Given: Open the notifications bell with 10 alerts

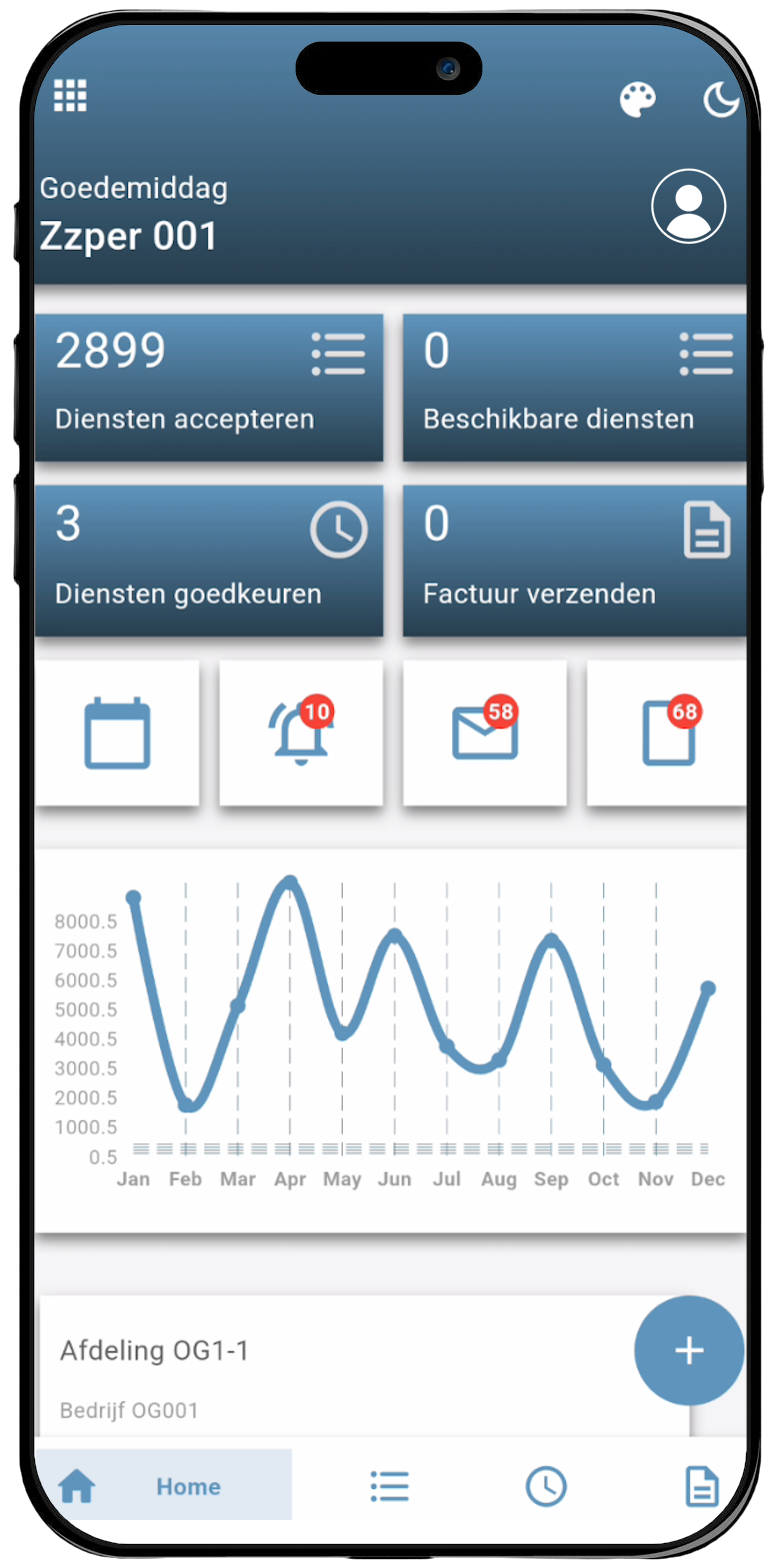Looking at the screenshot, I should [x=301, y=733].
